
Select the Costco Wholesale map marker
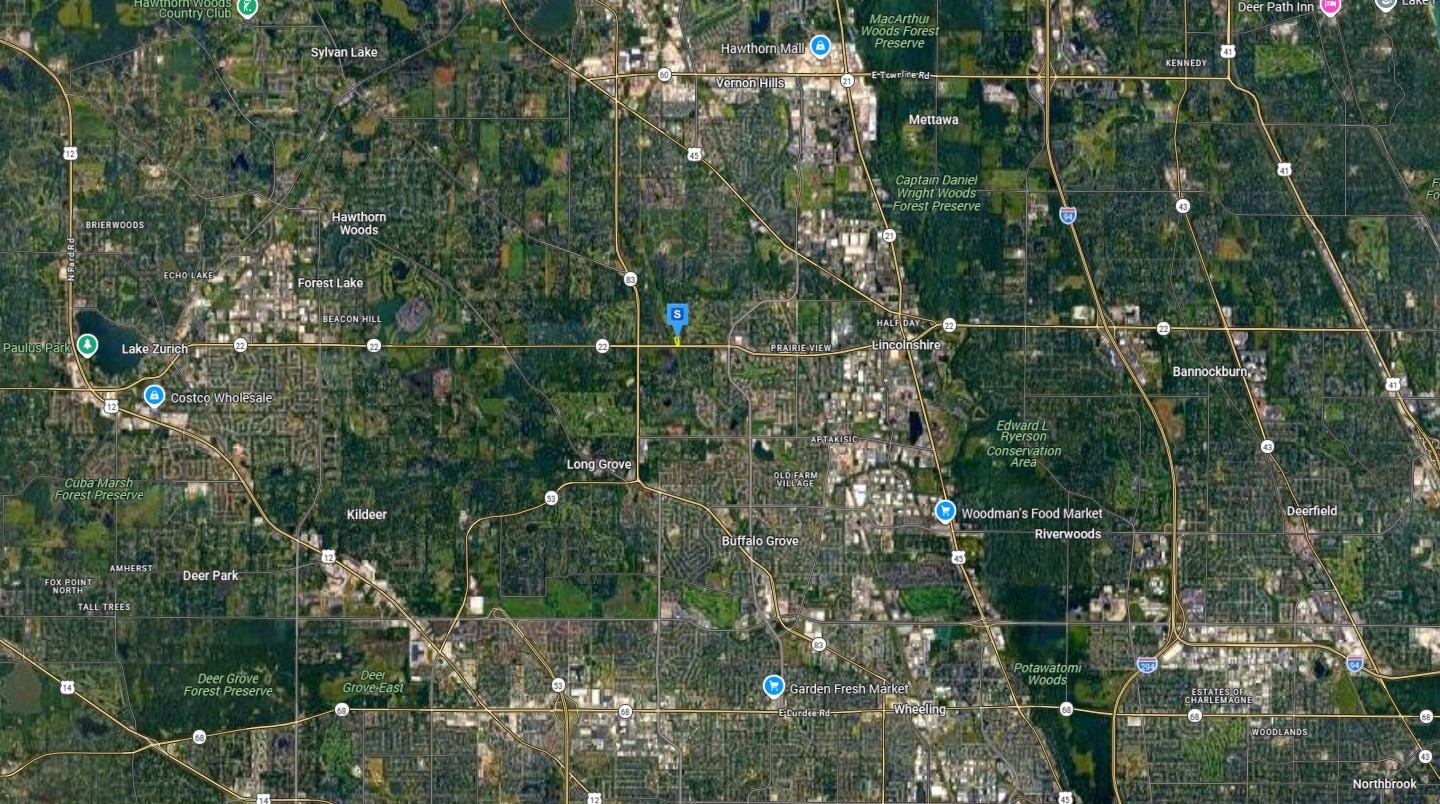(x=154, y=396)
